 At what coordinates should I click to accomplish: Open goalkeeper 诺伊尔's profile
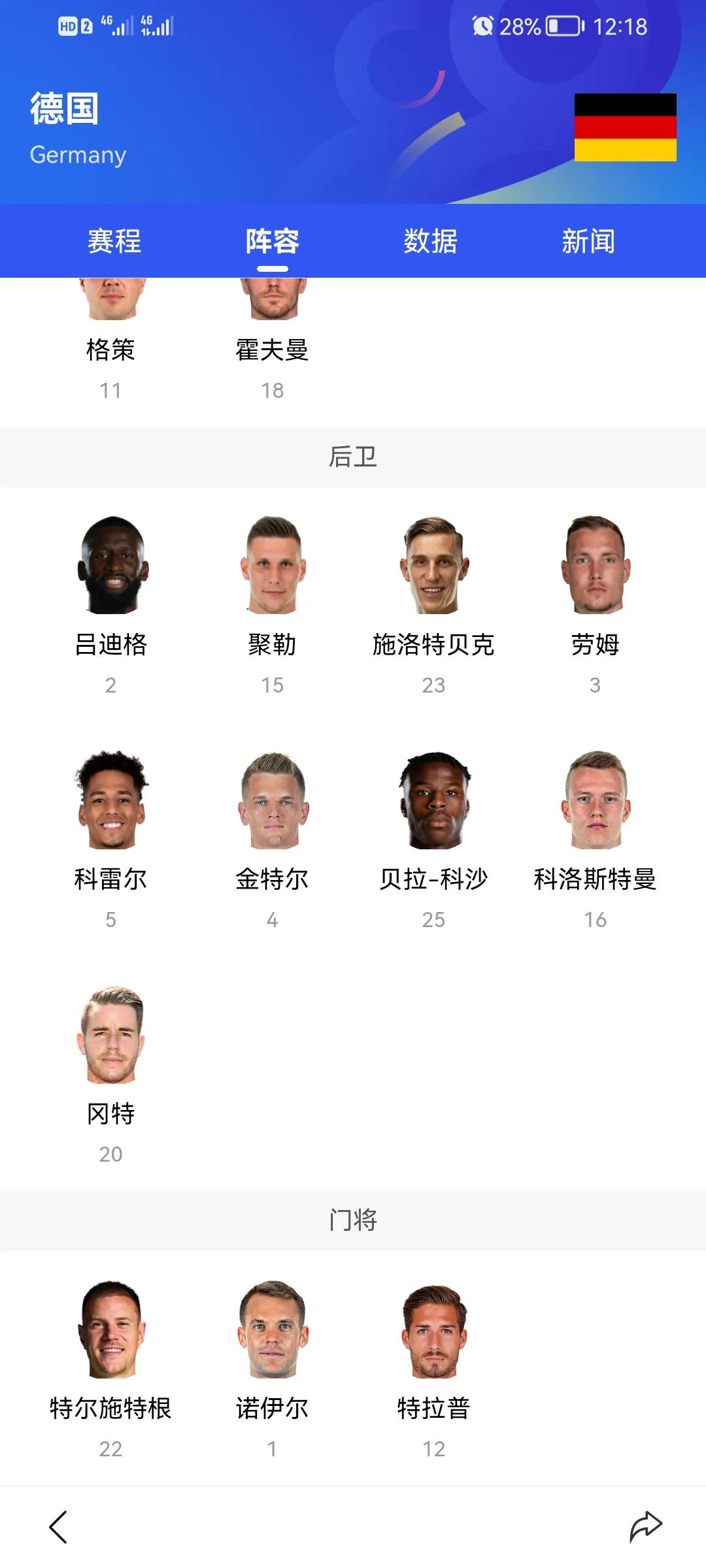click(x=273, y=1346)
